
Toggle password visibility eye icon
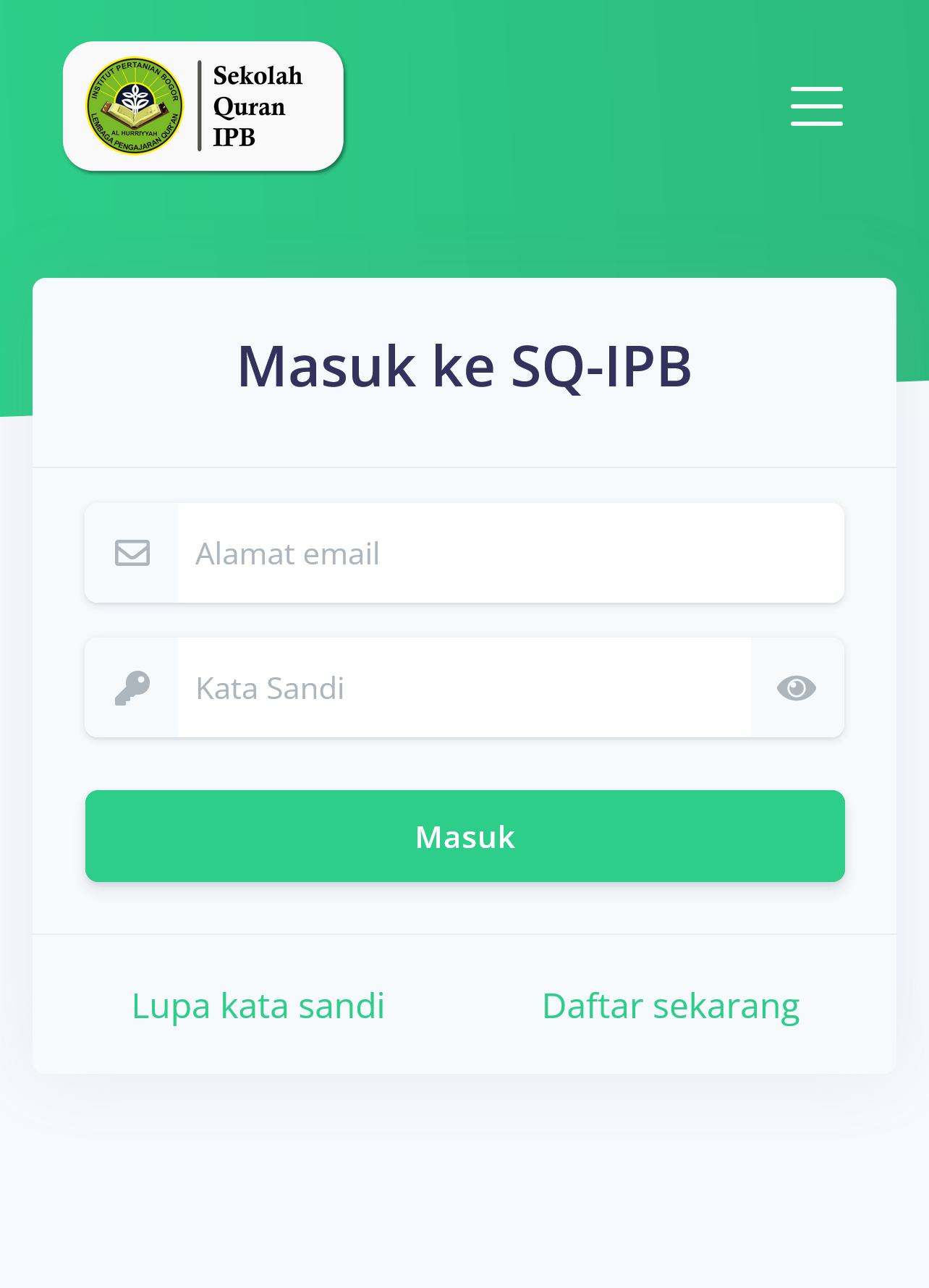[x=797, y=688]
